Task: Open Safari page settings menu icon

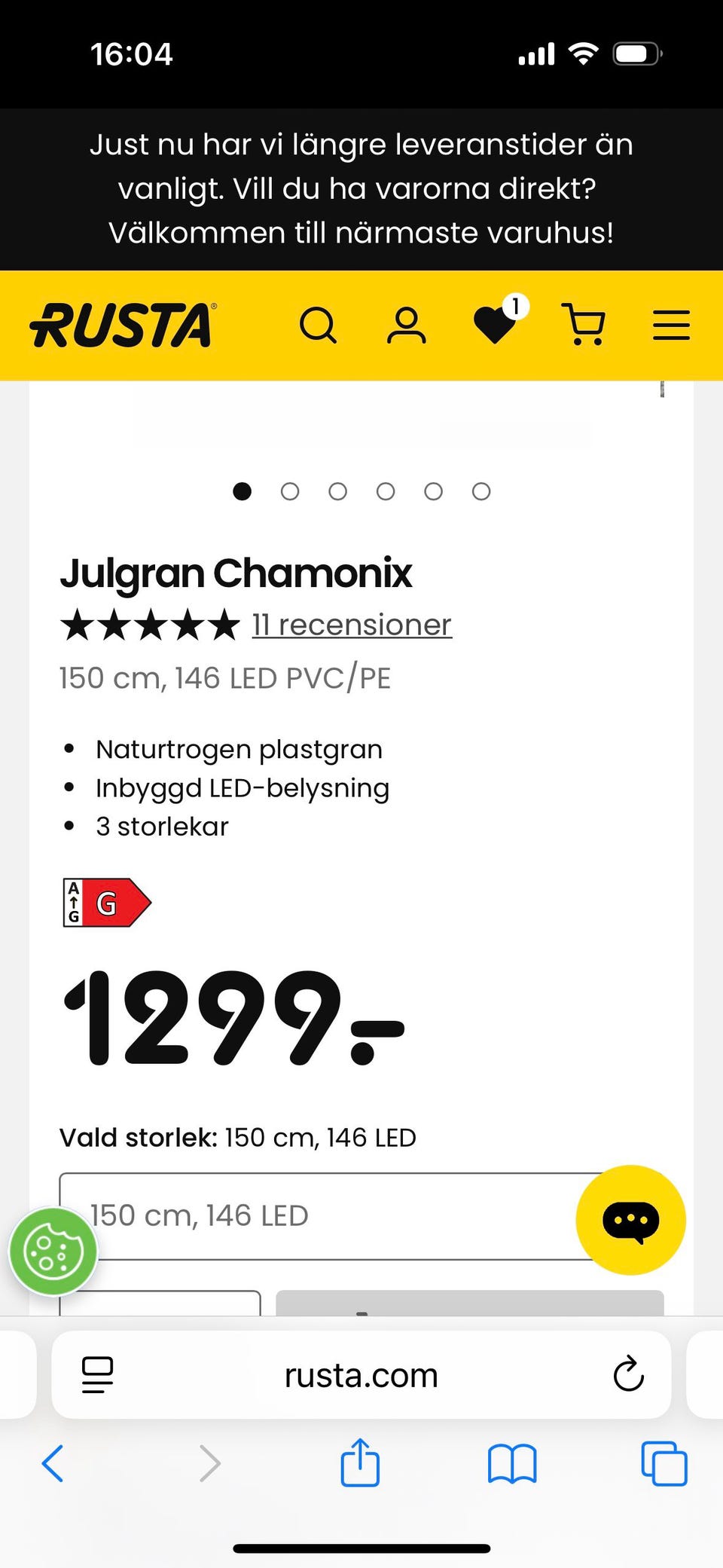Action: [x=97, y=1375]
